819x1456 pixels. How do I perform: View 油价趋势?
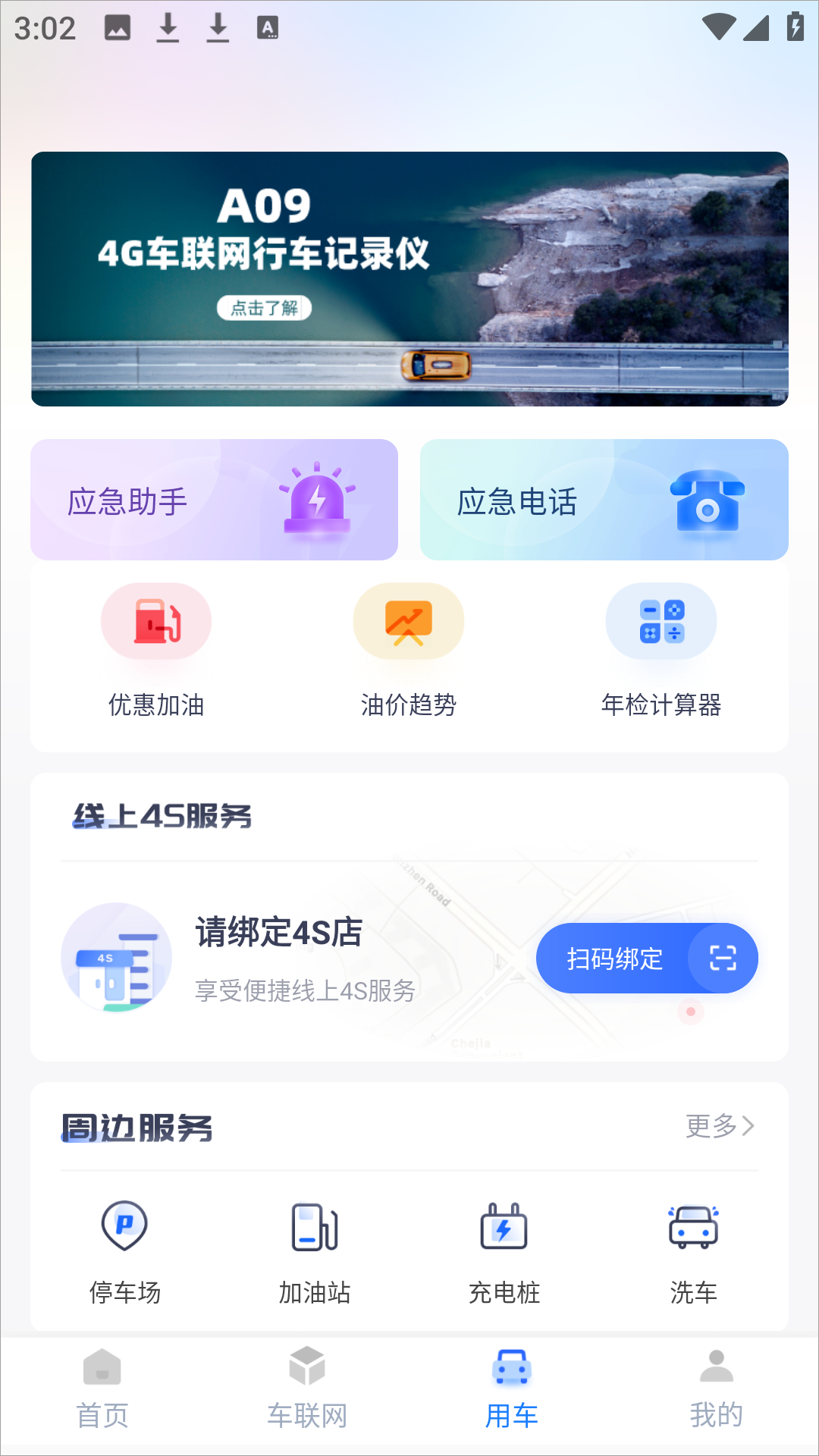[409, 651]
